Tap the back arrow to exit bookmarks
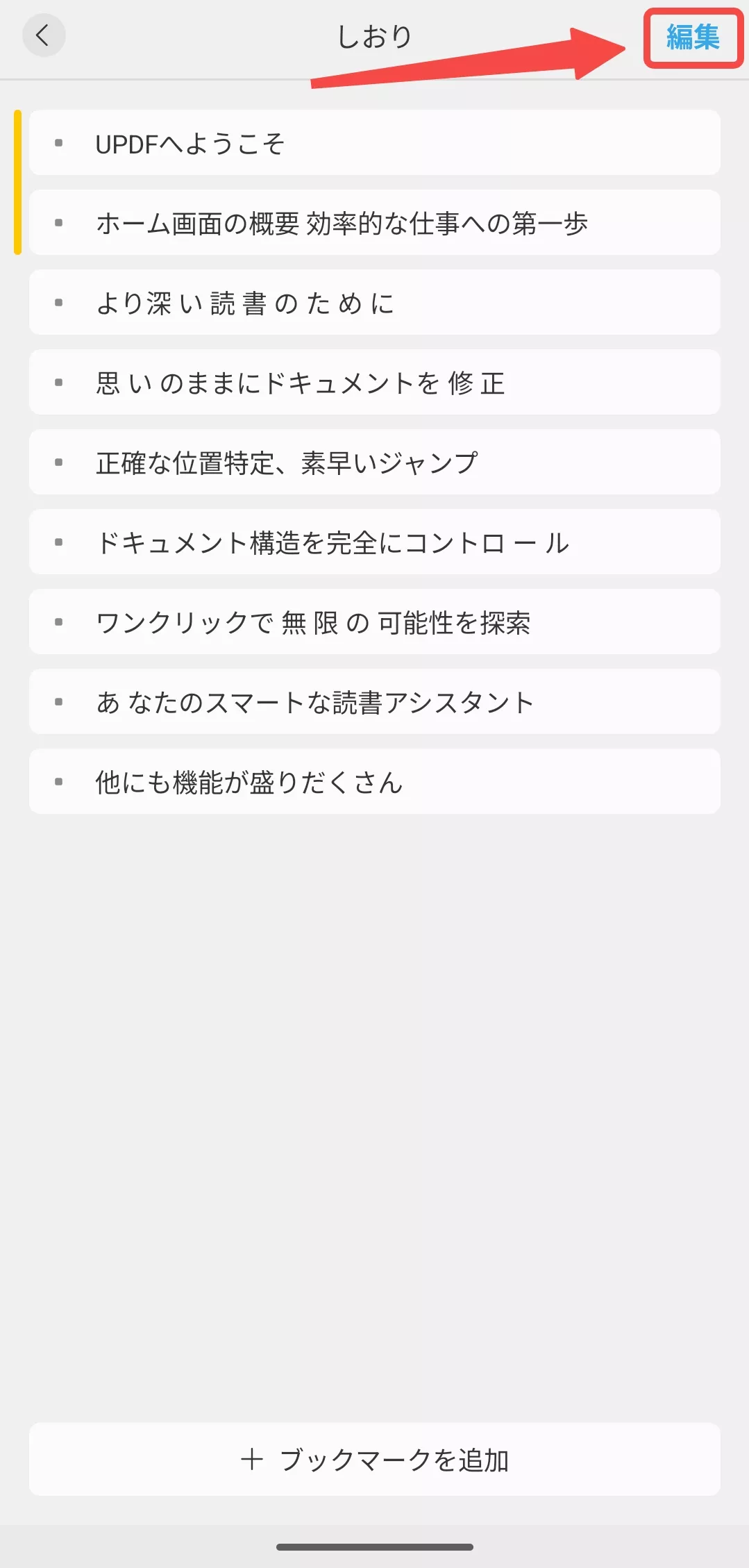 [44, 35]
